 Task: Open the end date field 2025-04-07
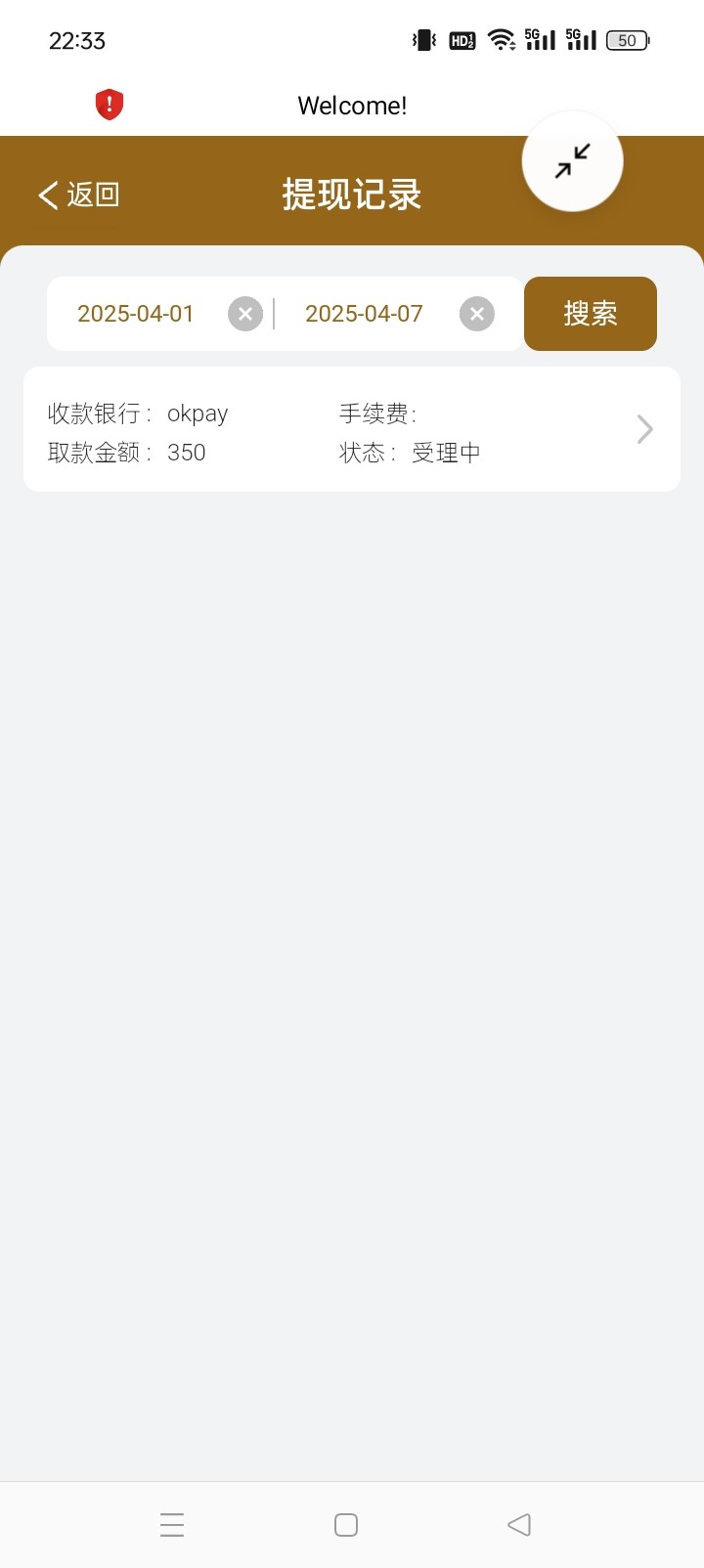click(x=364, y=314)
